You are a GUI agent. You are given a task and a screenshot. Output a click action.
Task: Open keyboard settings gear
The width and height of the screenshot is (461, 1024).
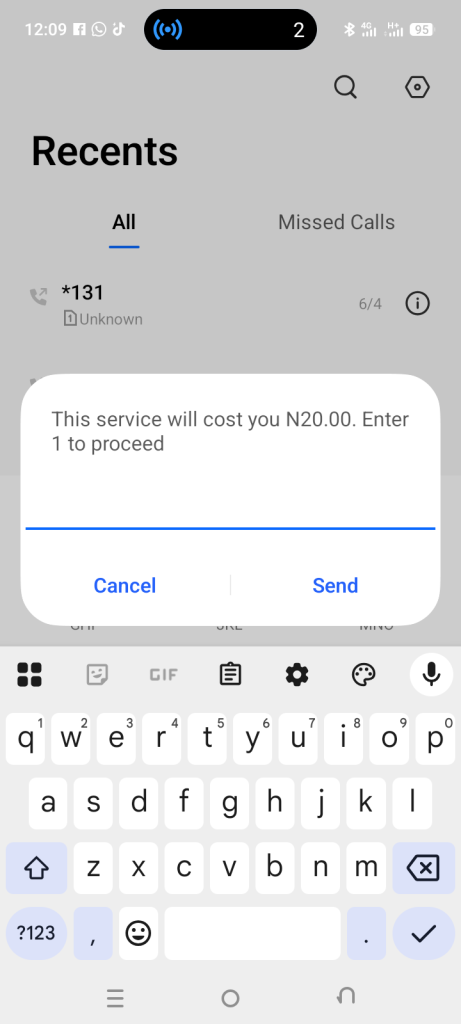point(297,674)
